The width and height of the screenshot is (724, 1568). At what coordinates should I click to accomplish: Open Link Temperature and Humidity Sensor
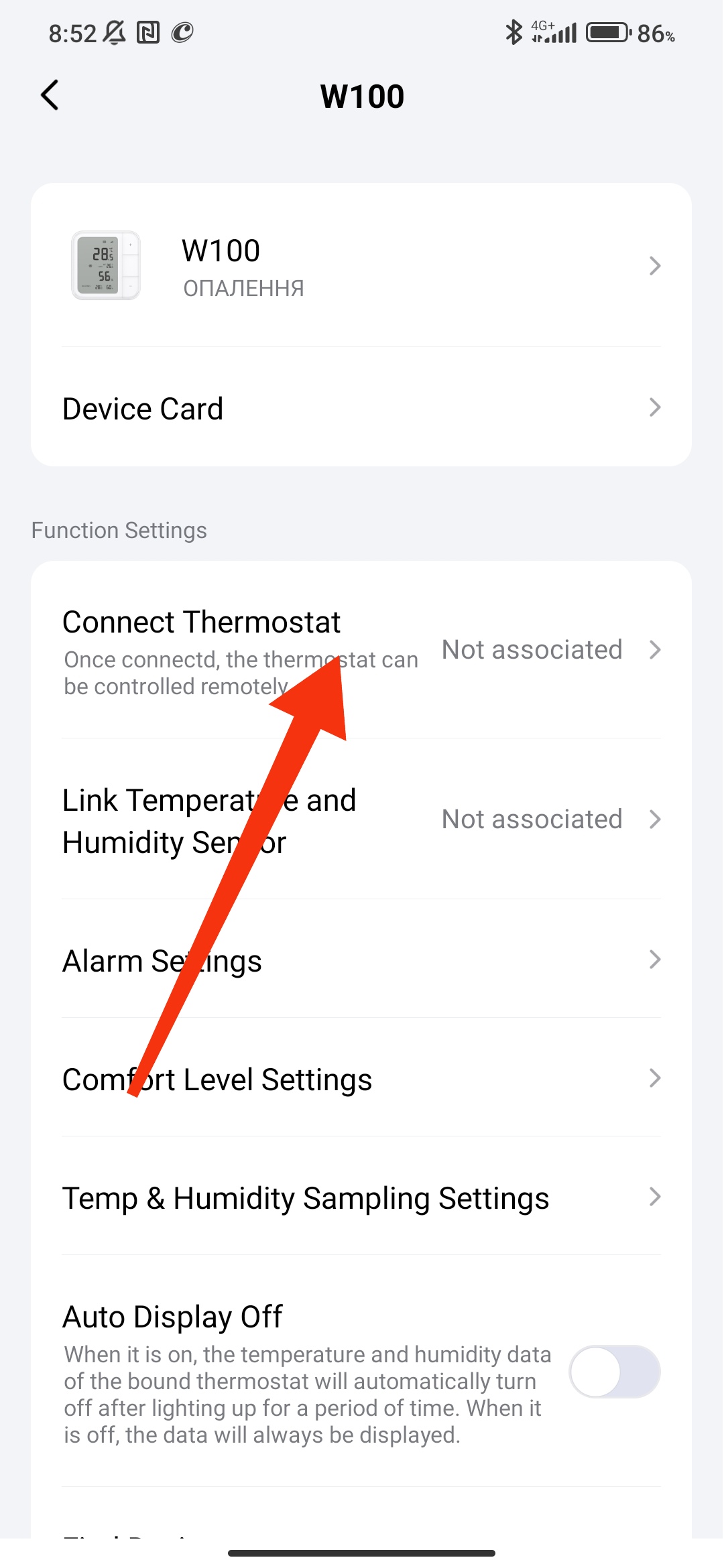[361, 820]
